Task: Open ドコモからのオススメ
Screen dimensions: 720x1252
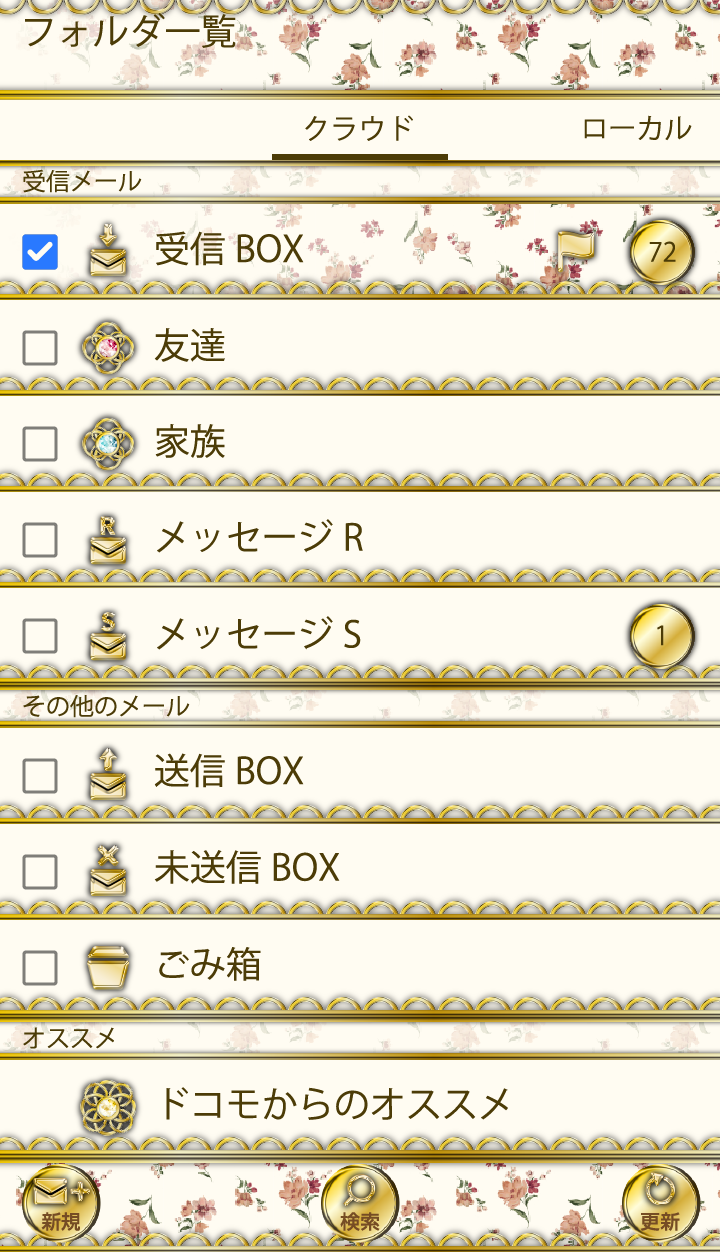Action: [333, 1105]
